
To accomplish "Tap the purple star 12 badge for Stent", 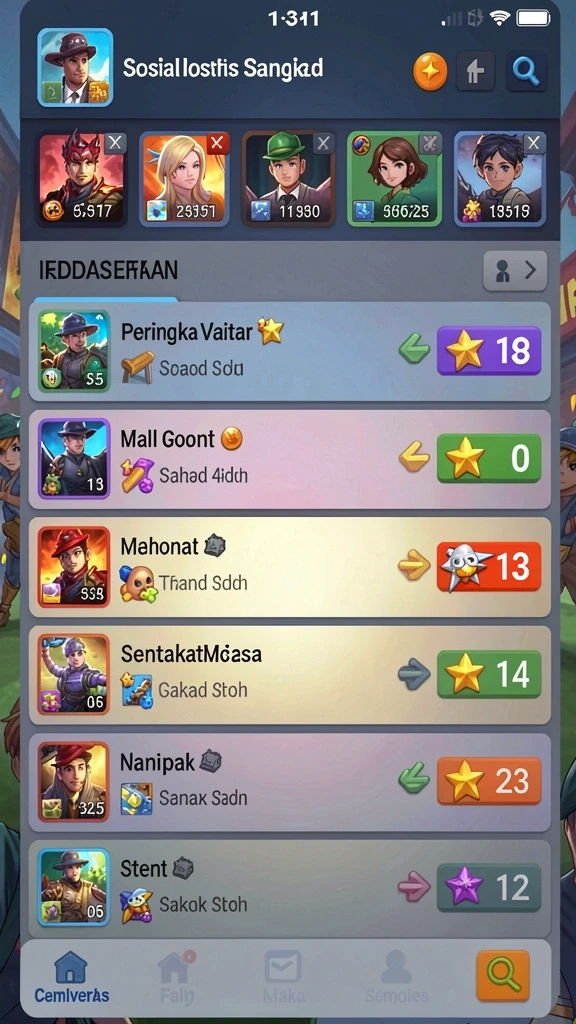I will click(x=489, y=888).
